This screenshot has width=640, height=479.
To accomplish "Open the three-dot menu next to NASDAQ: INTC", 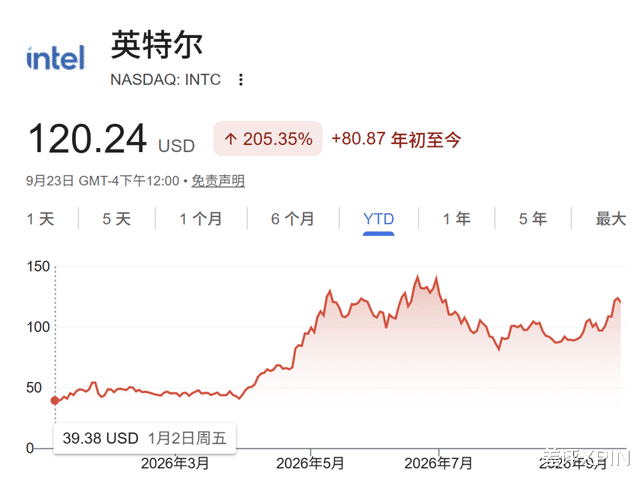I will 241,80.
